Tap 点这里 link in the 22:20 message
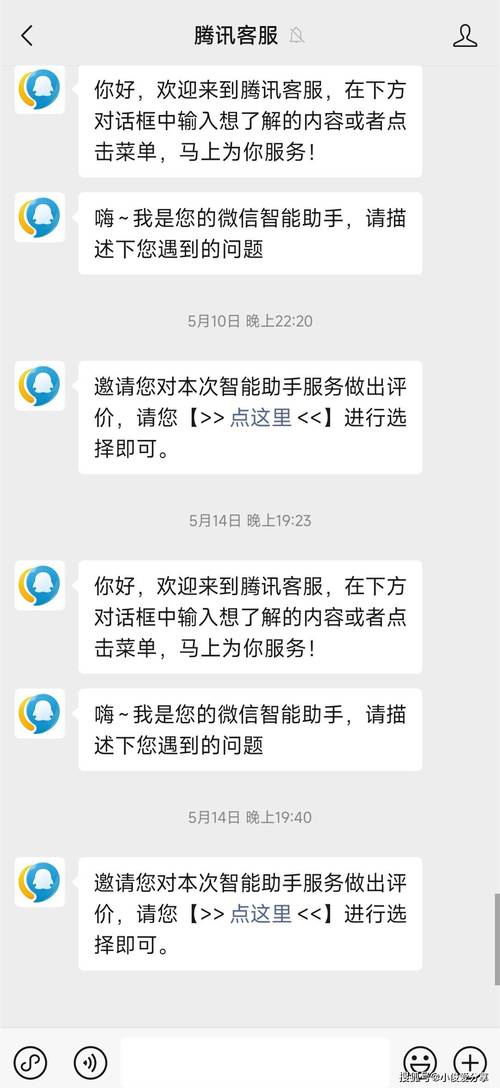The image size is (500, 1088). (x=261, y=418)
